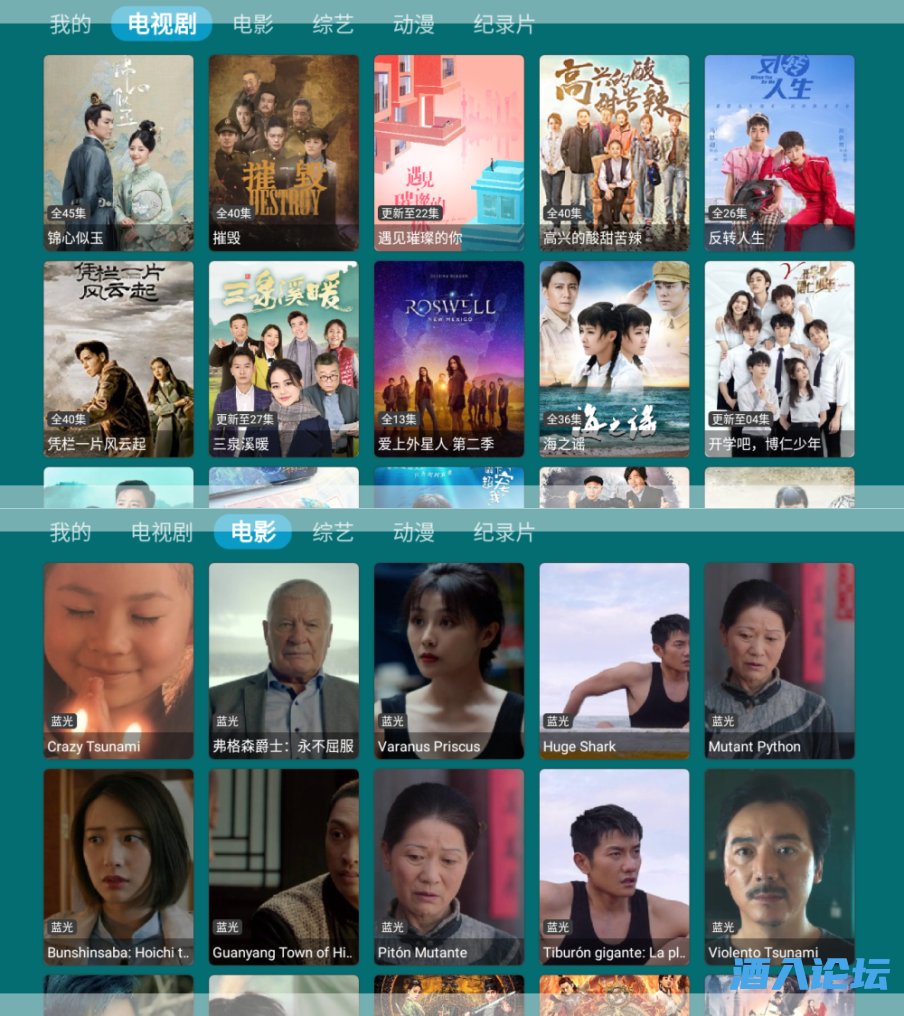Open the movie Crazy Tsunami
Viewport: 904px width, 1016px height.
(x=118, y=660)
